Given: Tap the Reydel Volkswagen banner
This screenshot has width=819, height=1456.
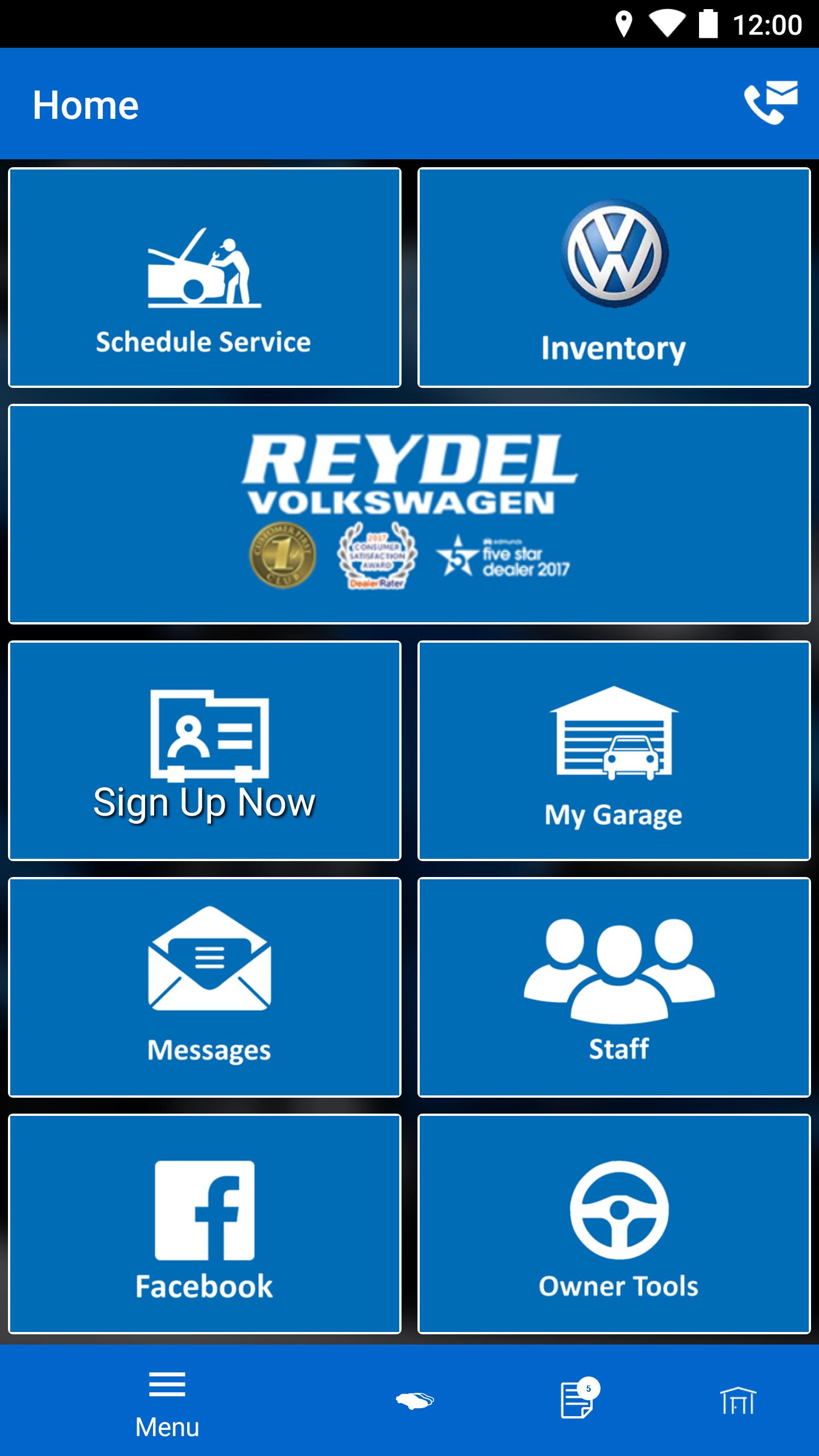Looking at the screenshot, I should tap(409, 514).
